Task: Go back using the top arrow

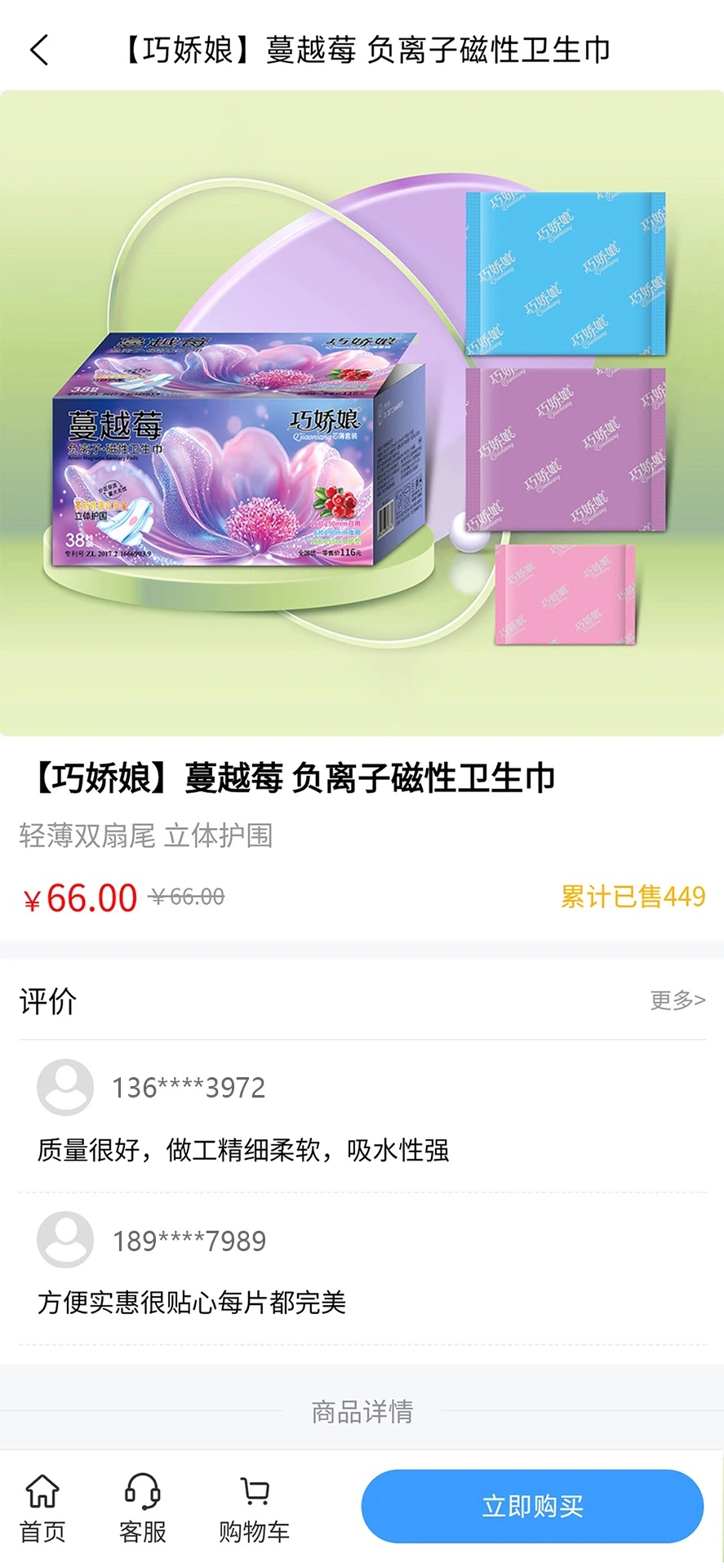Action: coord(39,50)
